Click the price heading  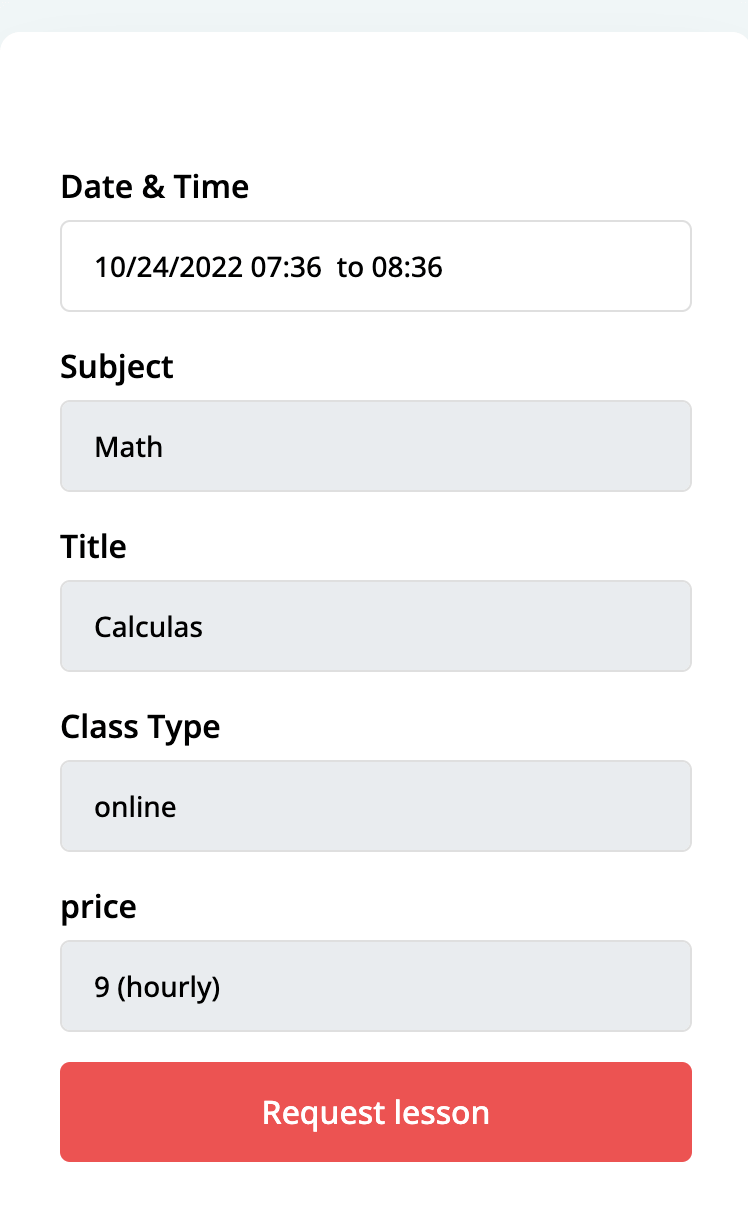(x=99, y=907)
